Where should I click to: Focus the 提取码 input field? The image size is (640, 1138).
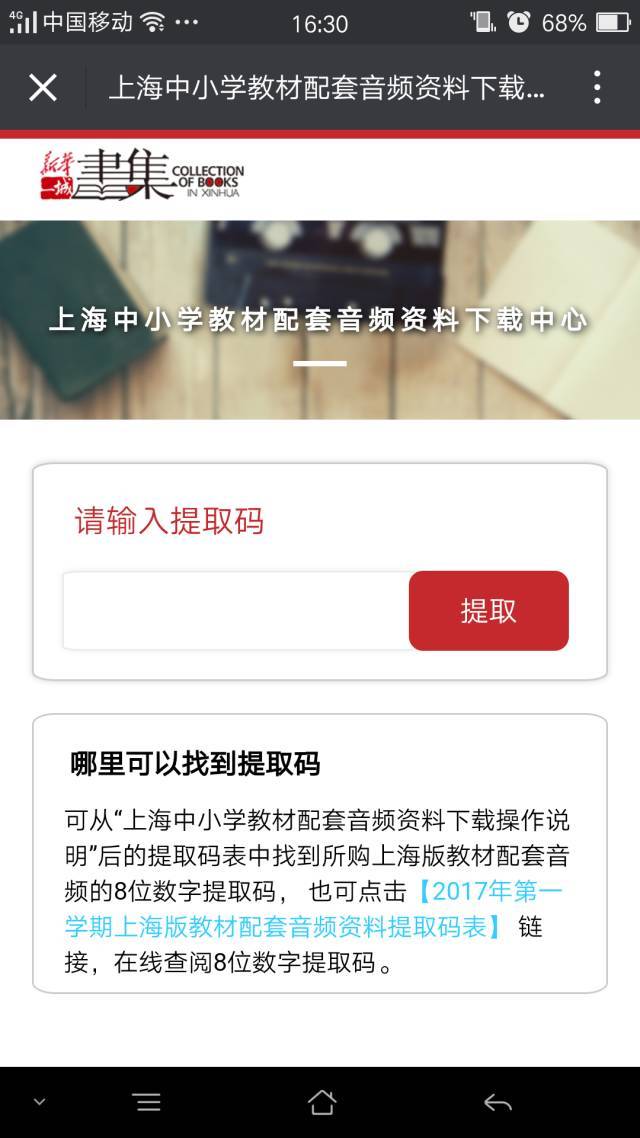coord(236,611)
